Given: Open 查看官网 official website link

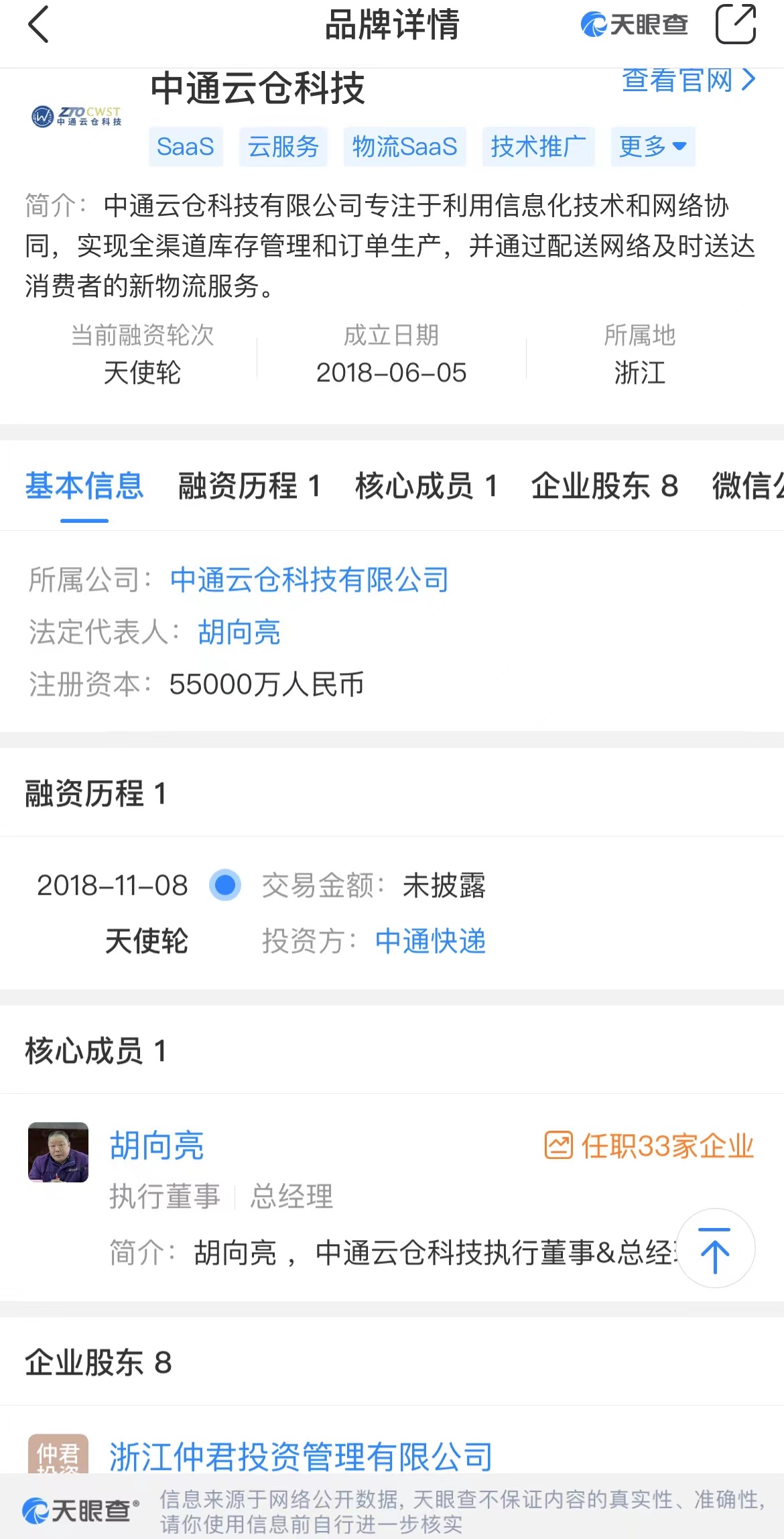Looking at the screenshot, I should coord(688,80).
